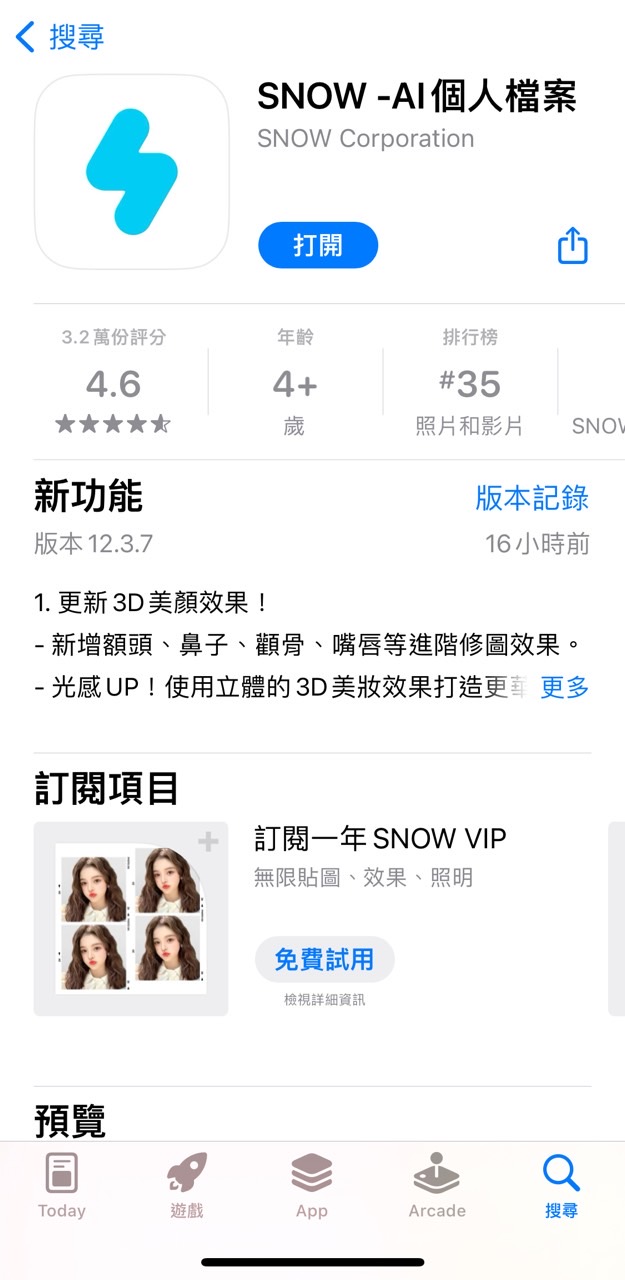The width and height of the screenshot is (625, 1280).
Task: Open the SNOW app with 打開
Action: click(318, 246)
